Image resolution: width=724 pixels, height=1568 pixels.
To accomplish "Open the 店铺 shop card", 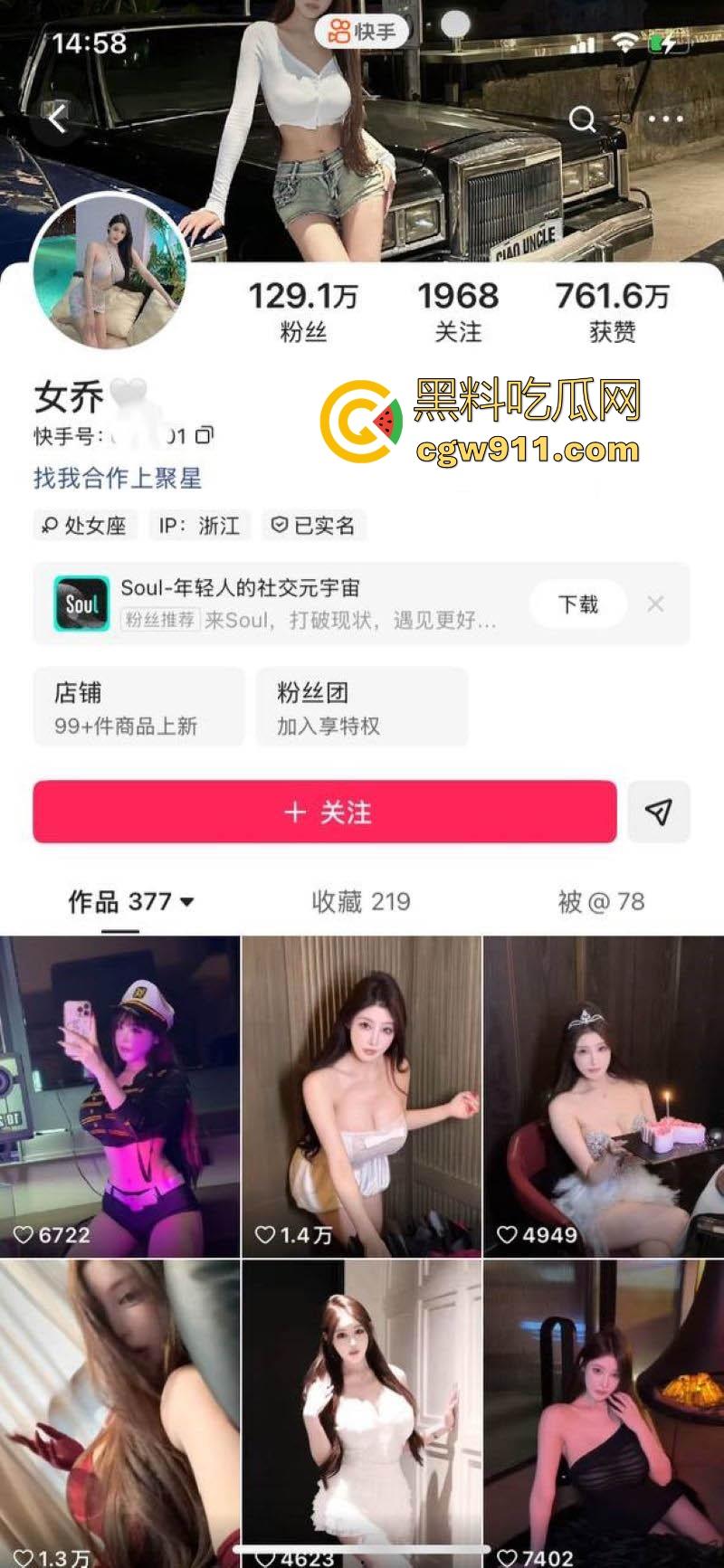I will (x=138, y=707).
